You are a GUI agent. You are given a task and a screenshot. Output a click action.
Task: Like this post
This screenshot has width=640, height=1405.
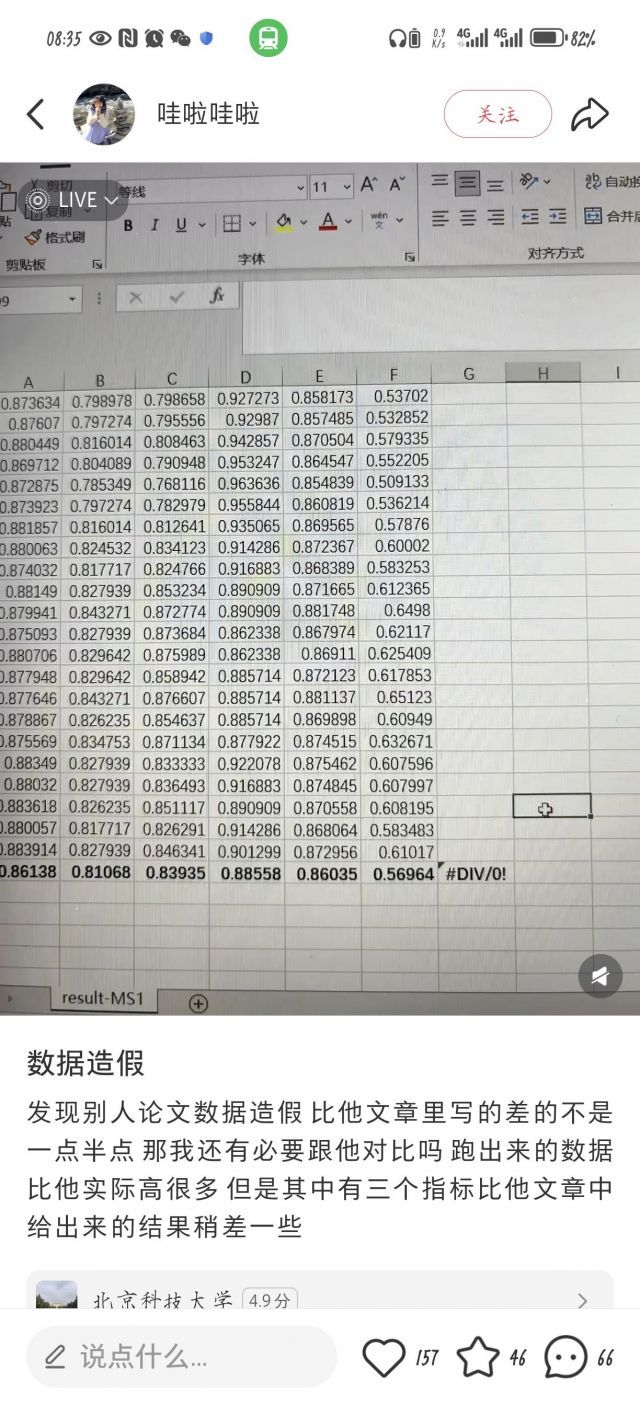pos(384,1357)
